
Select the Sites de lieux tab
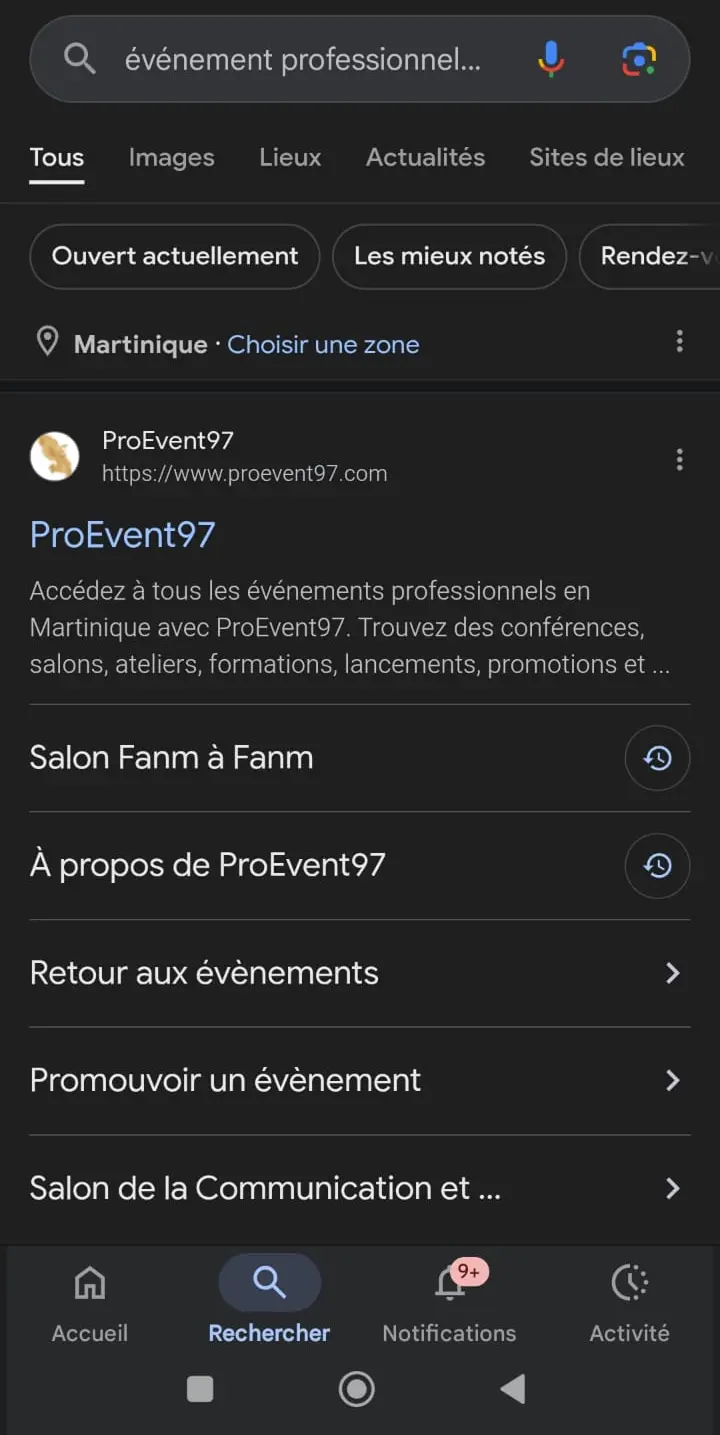coord(606,157)
